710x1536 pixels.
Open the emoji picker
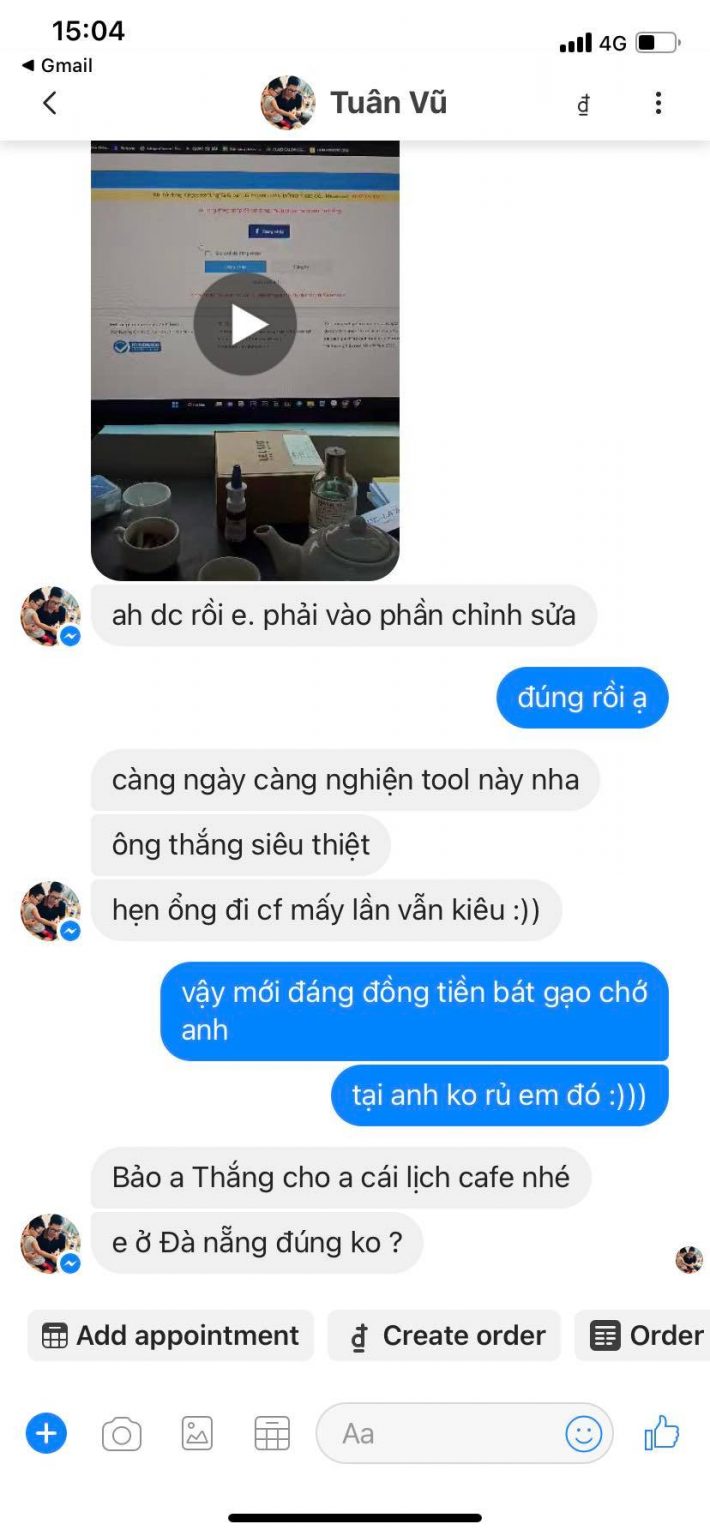click(584, 1434)
